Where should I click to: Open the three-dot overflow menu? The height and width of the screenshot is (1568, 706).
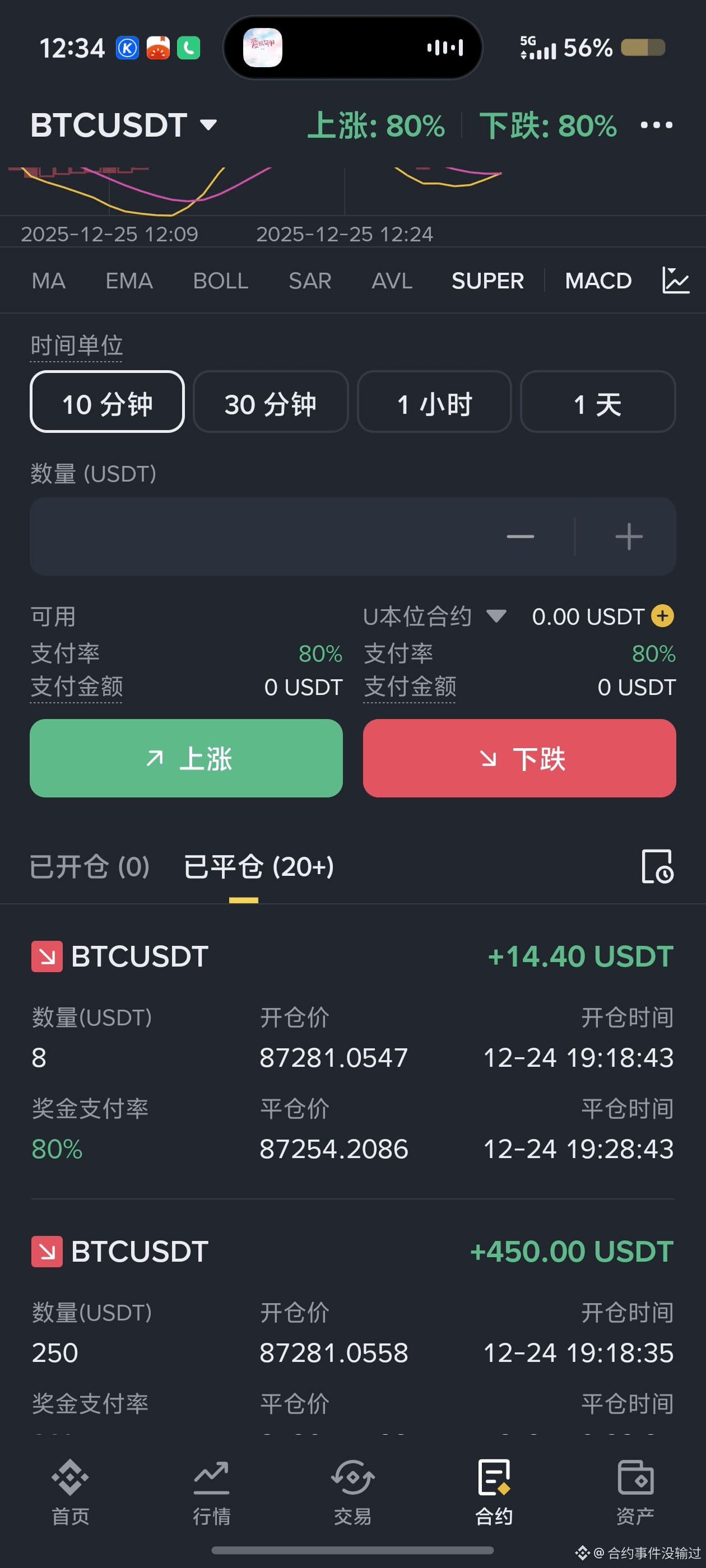656,125
